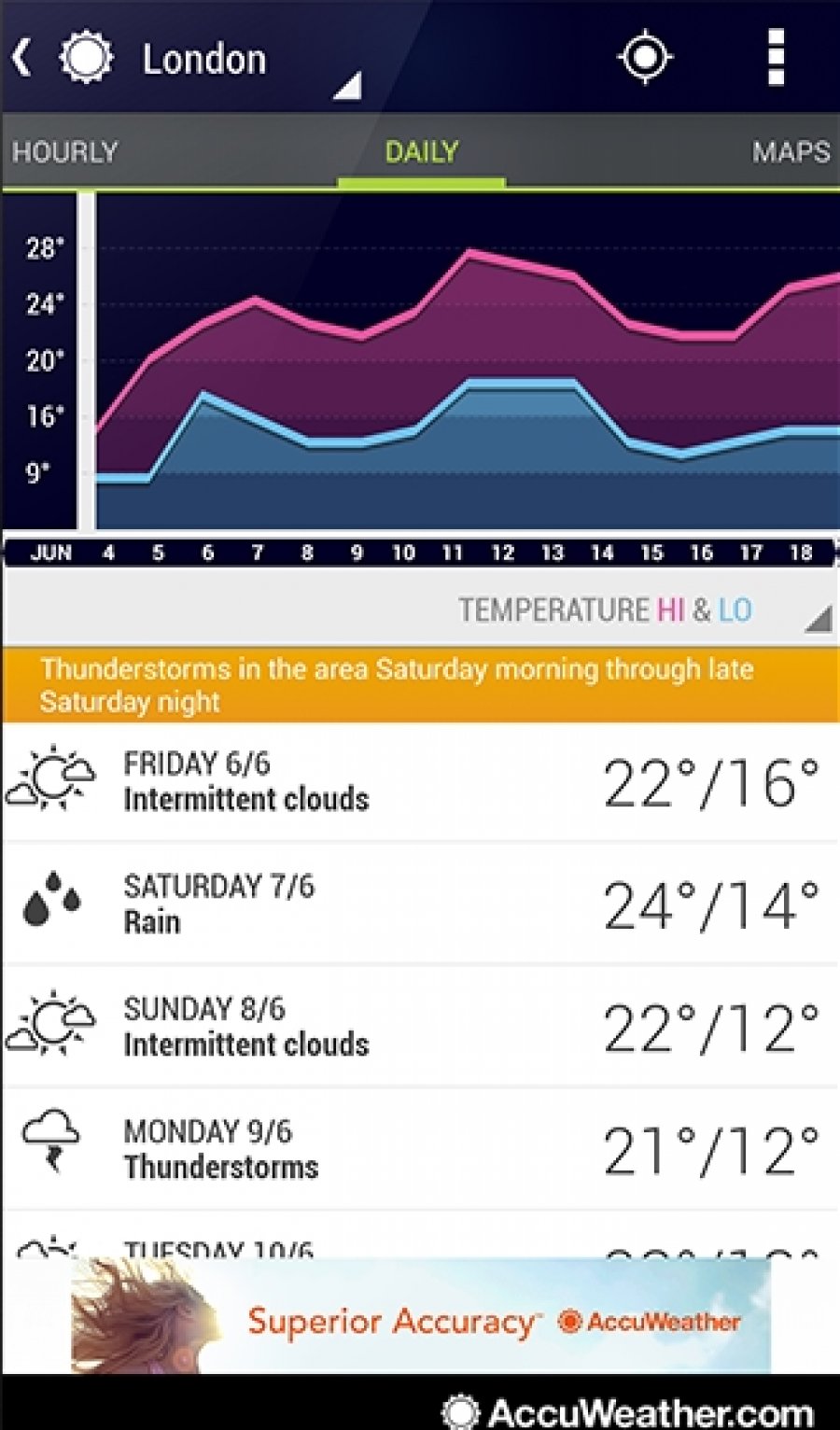Open Friday 6/6 forecast details
Image resolution: width=840 pixels, height=1430 pixels.
pos(420,782)
